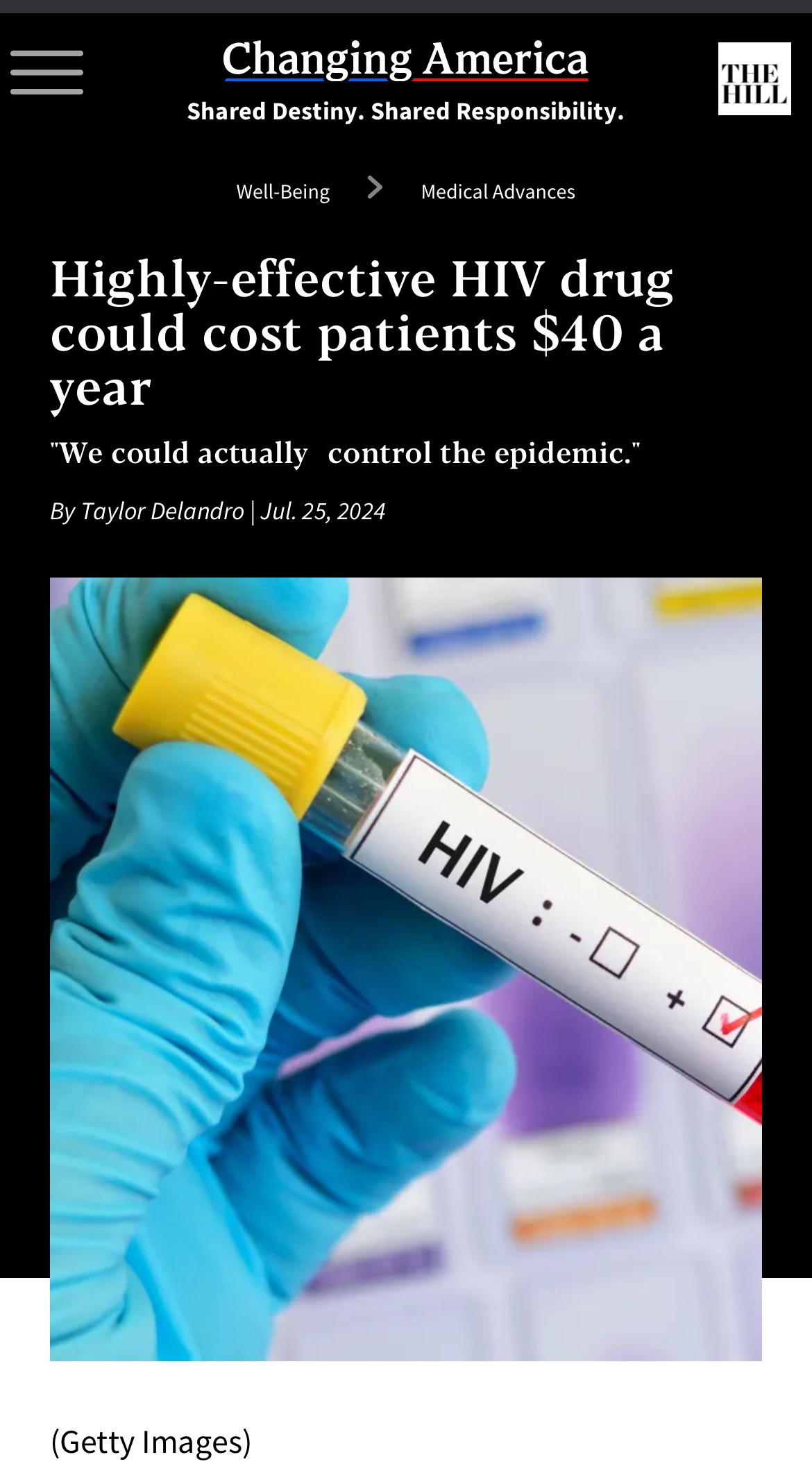Open the hamburger menu

46,72
